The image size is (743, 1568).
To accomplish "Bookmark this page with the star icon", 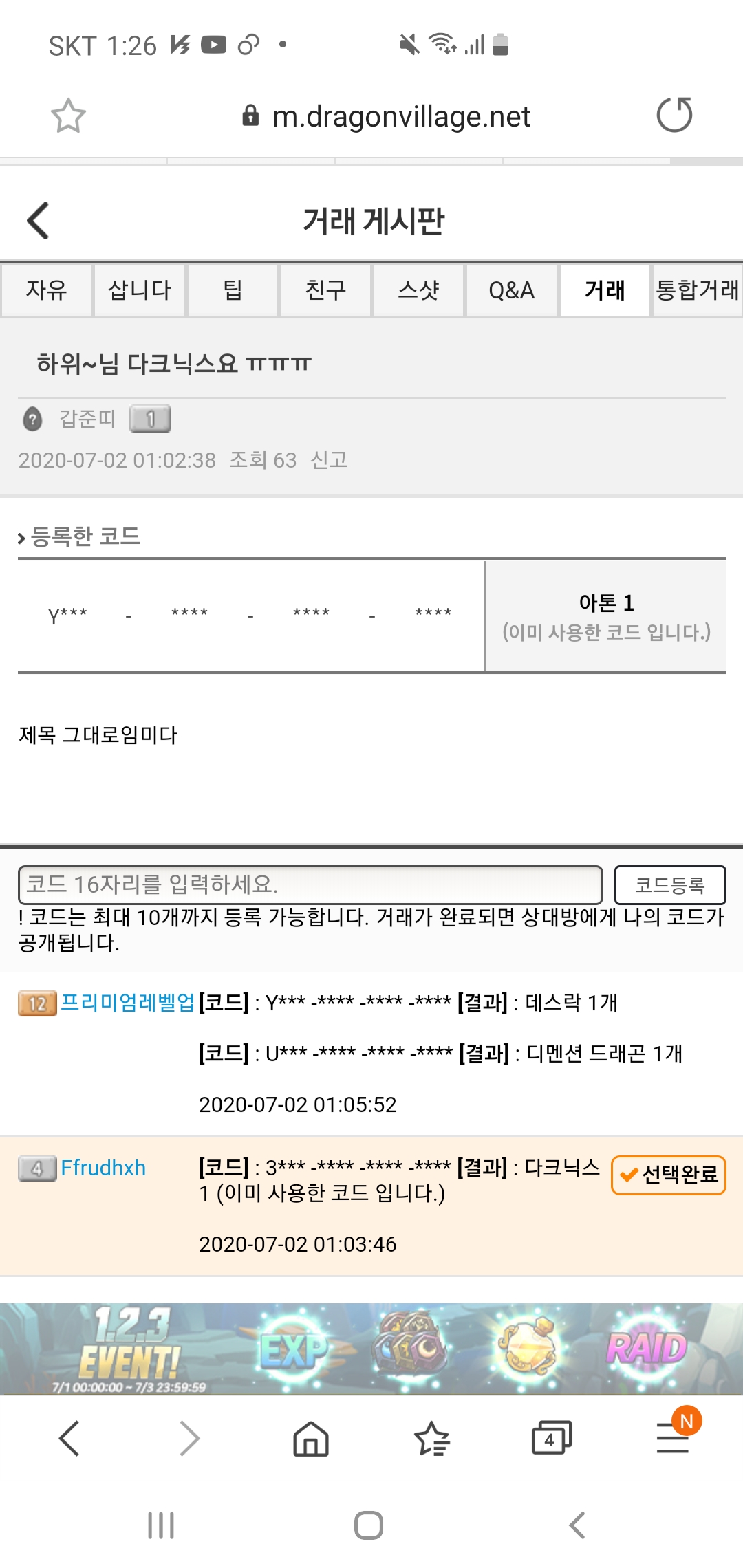I will coord(68,116).
